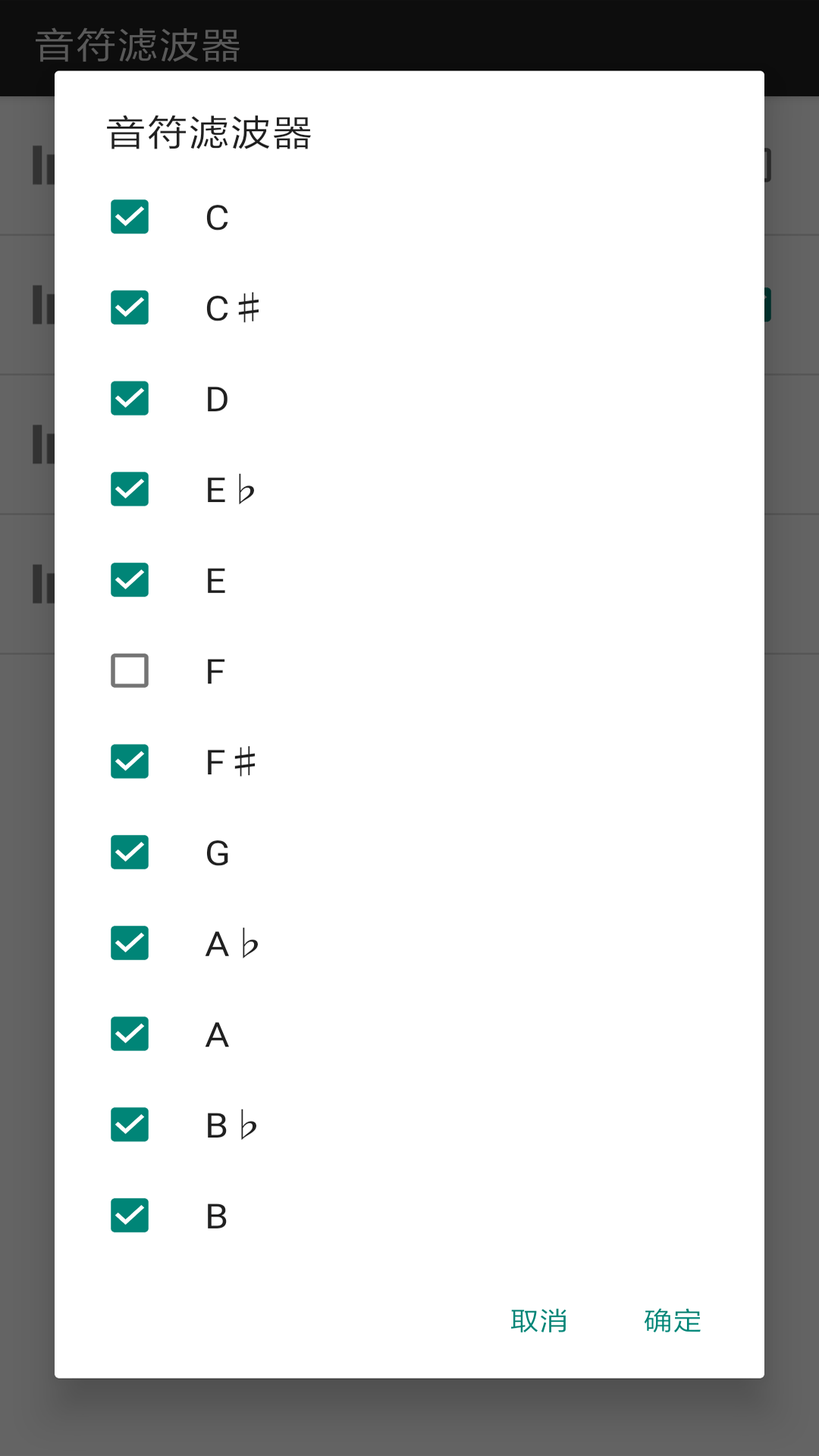Uncheck the C♯ note checkbox
The image size is (819, 1456).
tap(130, 308)
